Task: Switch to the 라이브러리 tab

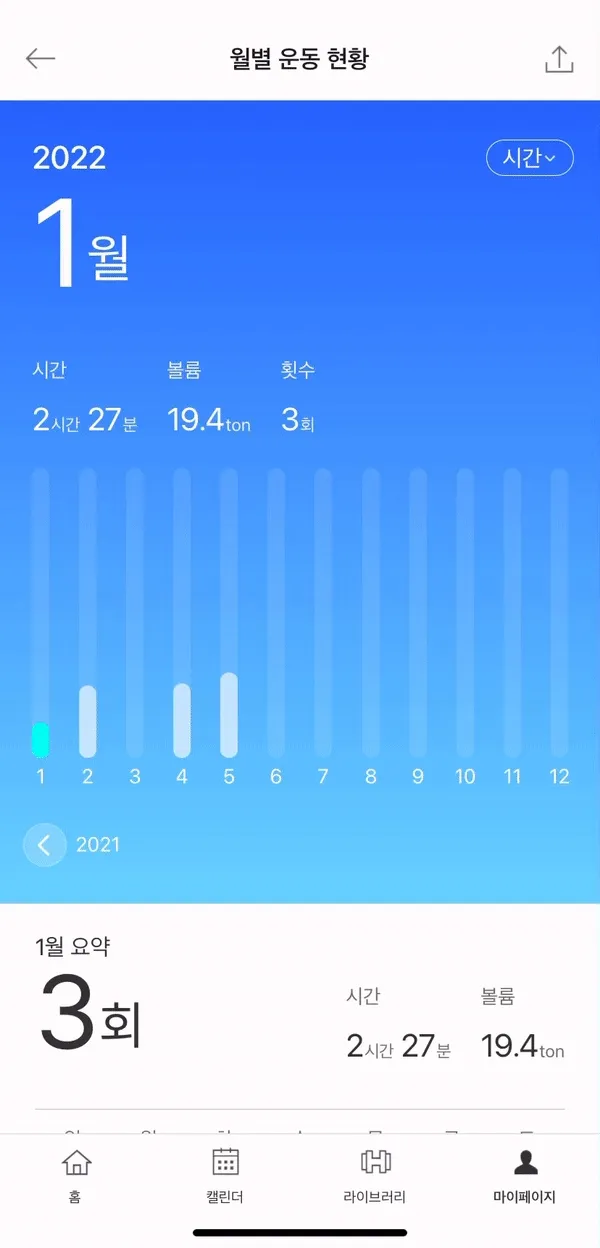Action: click(374, 1176)
